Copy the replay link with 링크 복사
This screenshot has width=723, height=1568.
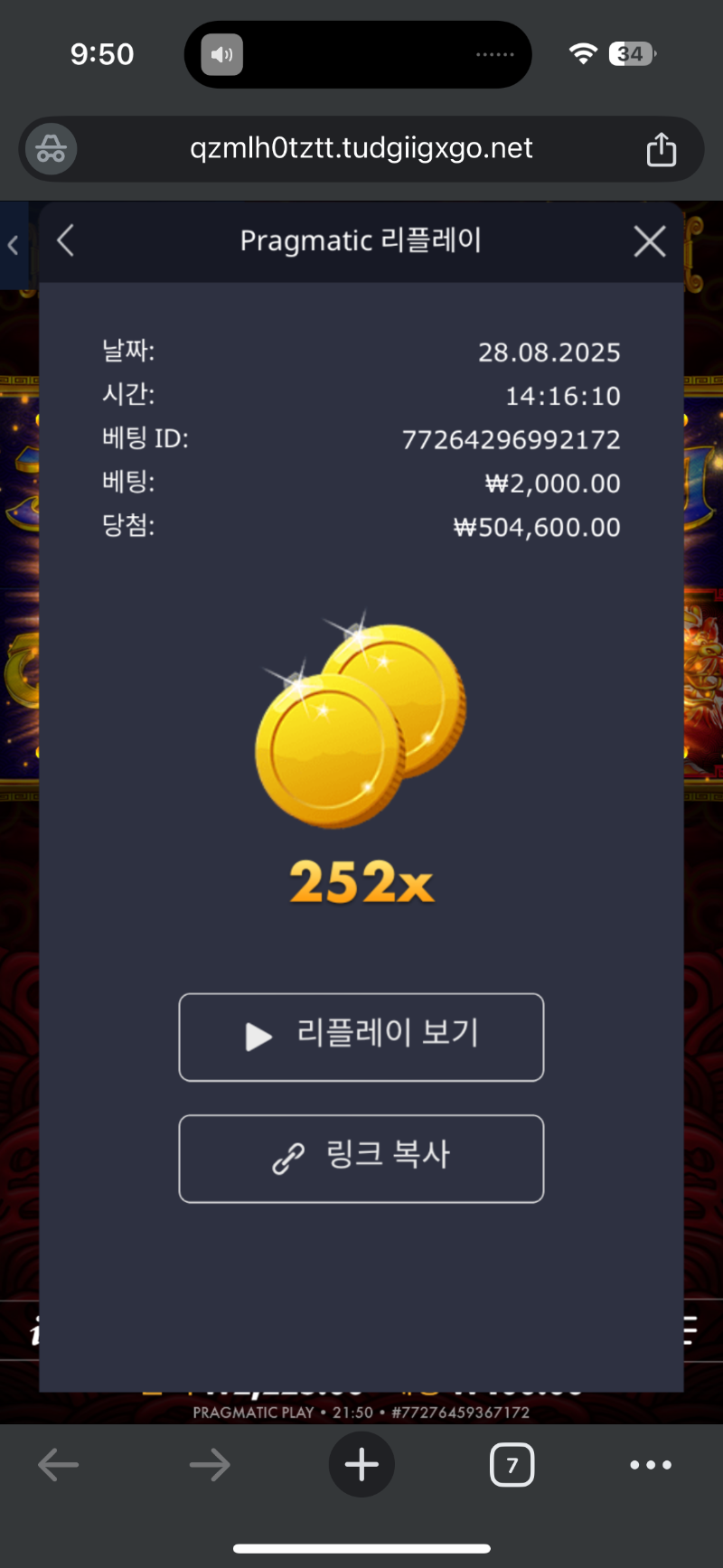point(361,1158)
